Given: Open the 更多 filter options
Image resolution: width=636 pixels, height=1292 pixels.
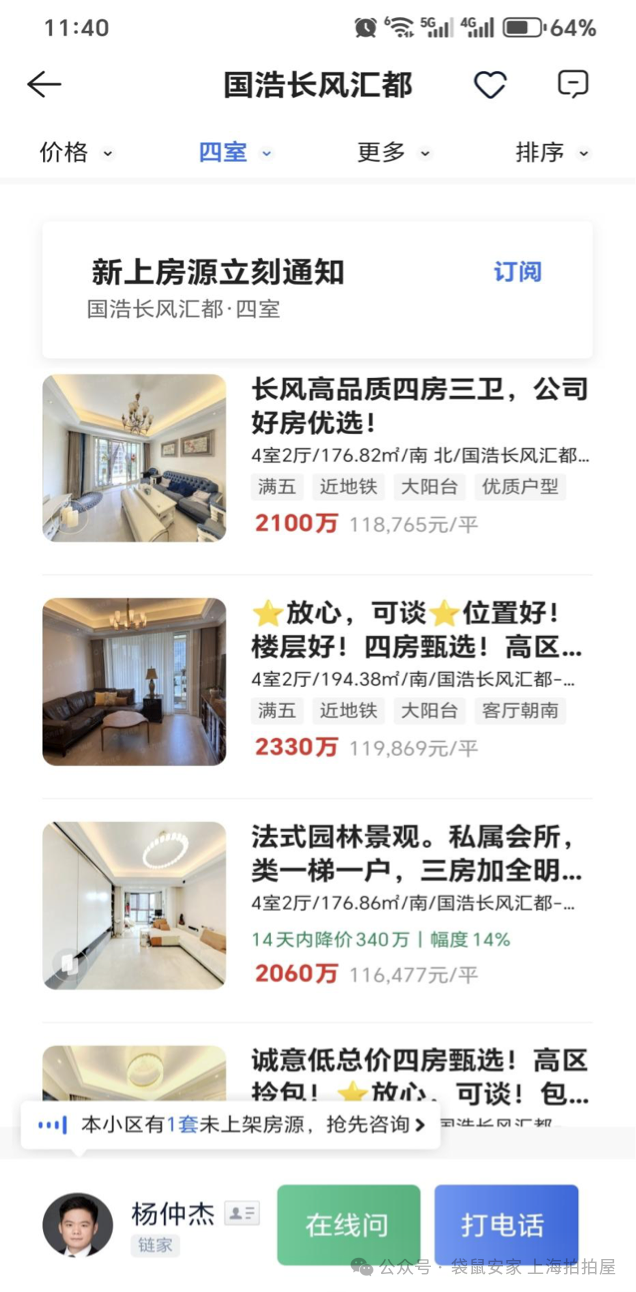Looking at the screenshot, I should coord(393,153).
